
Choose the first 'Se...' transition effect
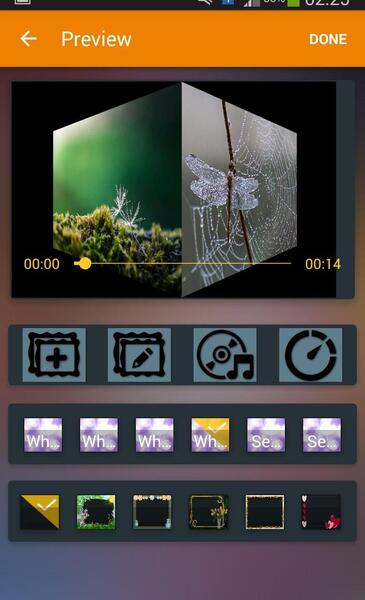(266, 435)
